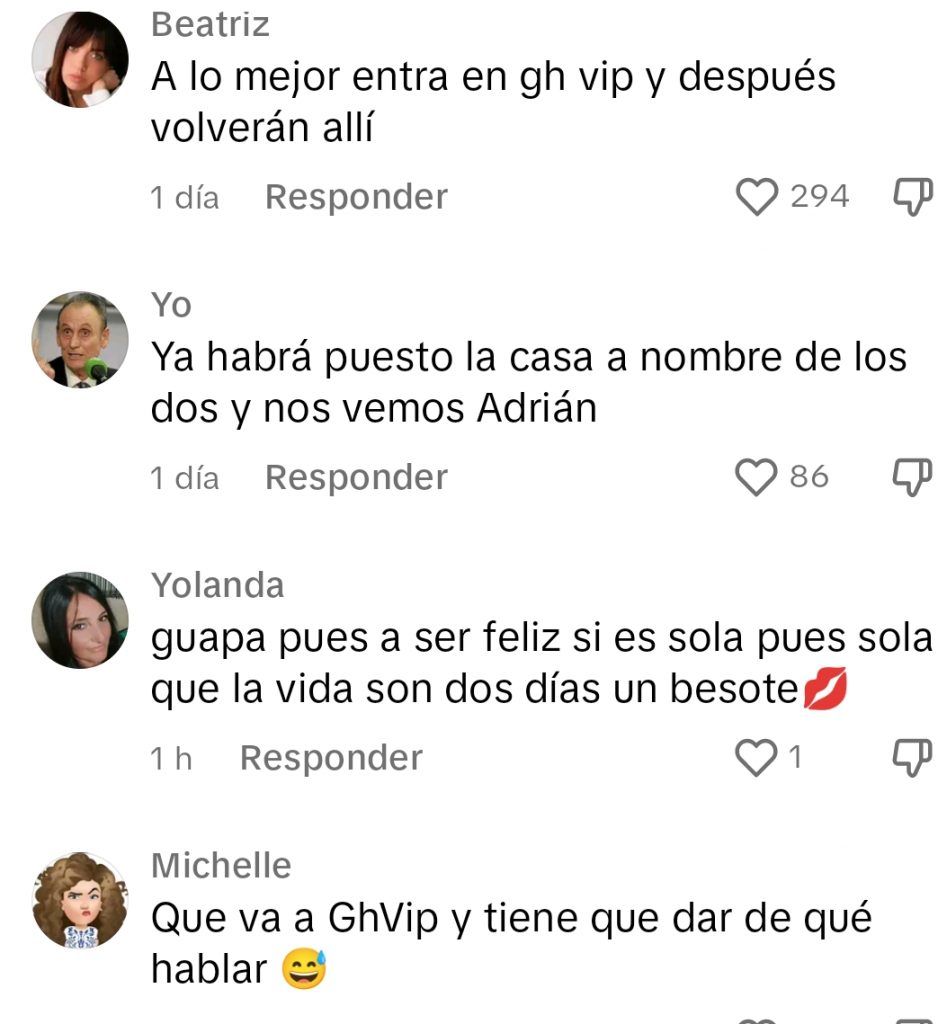The height and width of the screenshot is (1024, 938).
Task: Dislike Beatriz's comment
Action: pos(911,197)
